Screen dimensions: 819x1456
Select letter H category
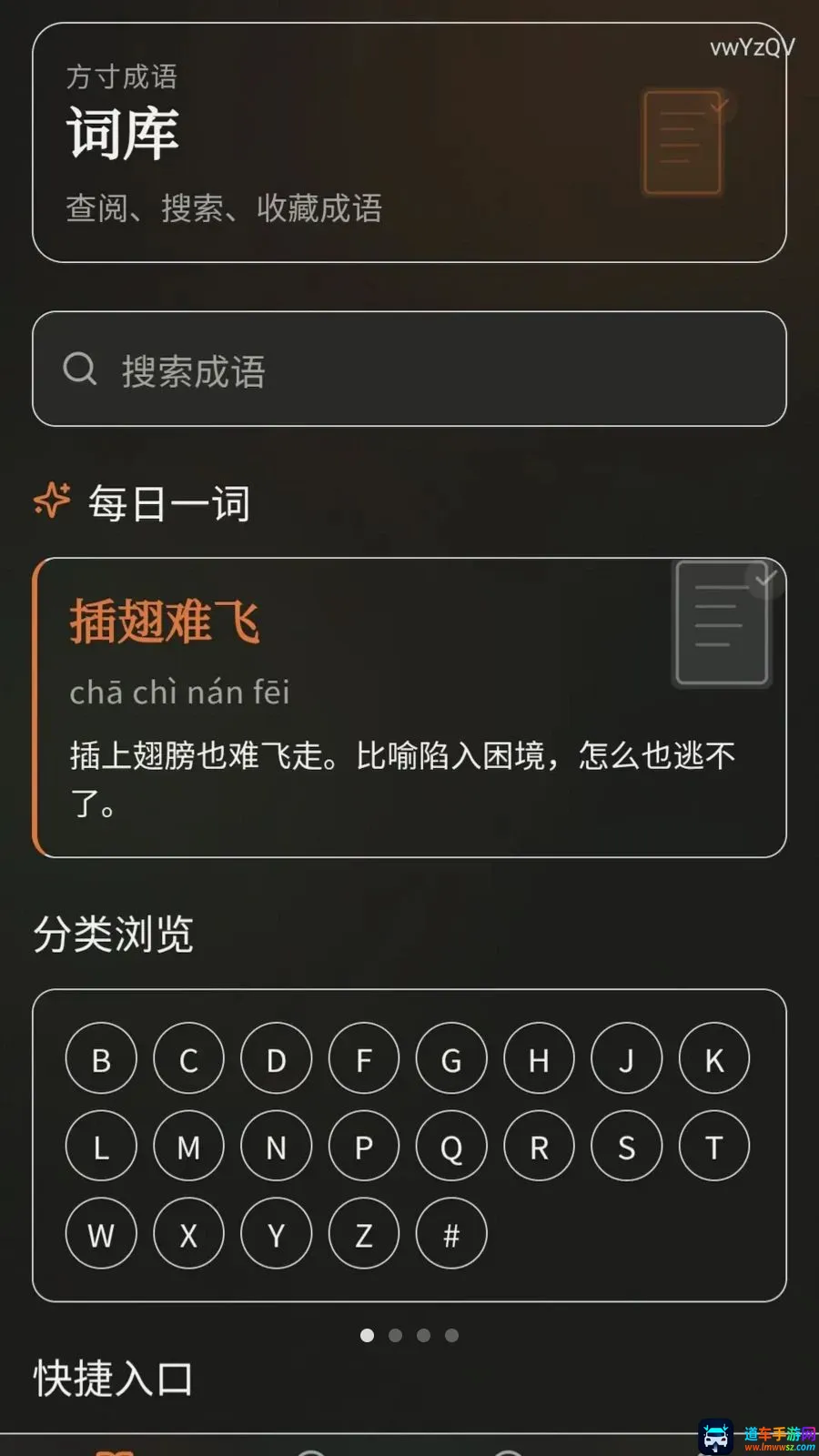(x=539, y=1059)
